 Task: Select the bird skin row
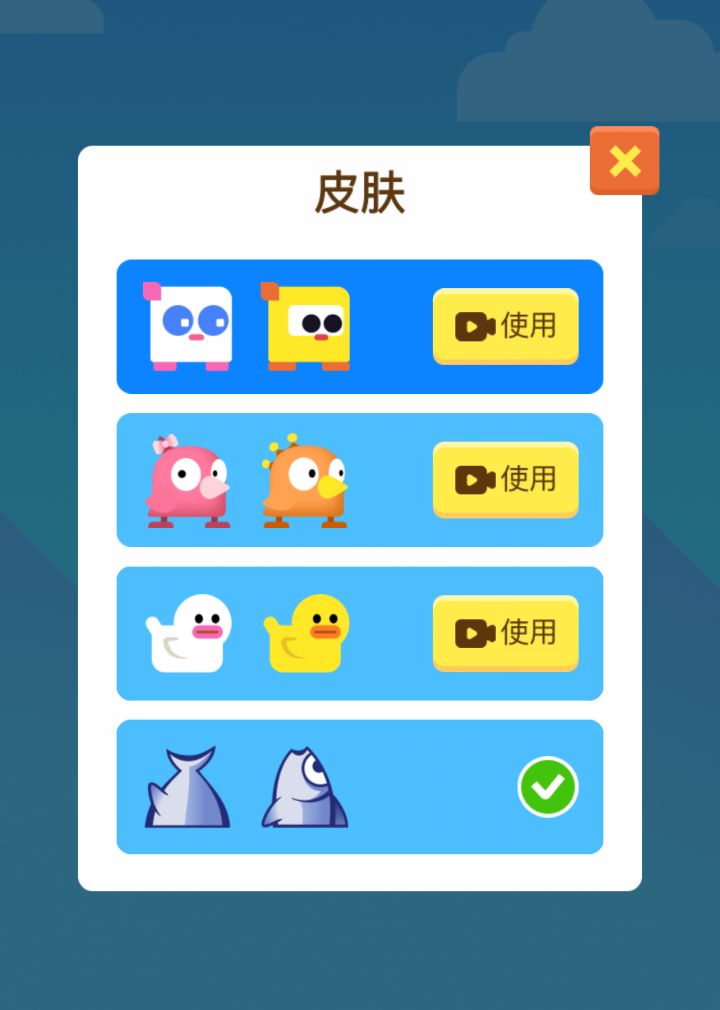tap(360, 480)
